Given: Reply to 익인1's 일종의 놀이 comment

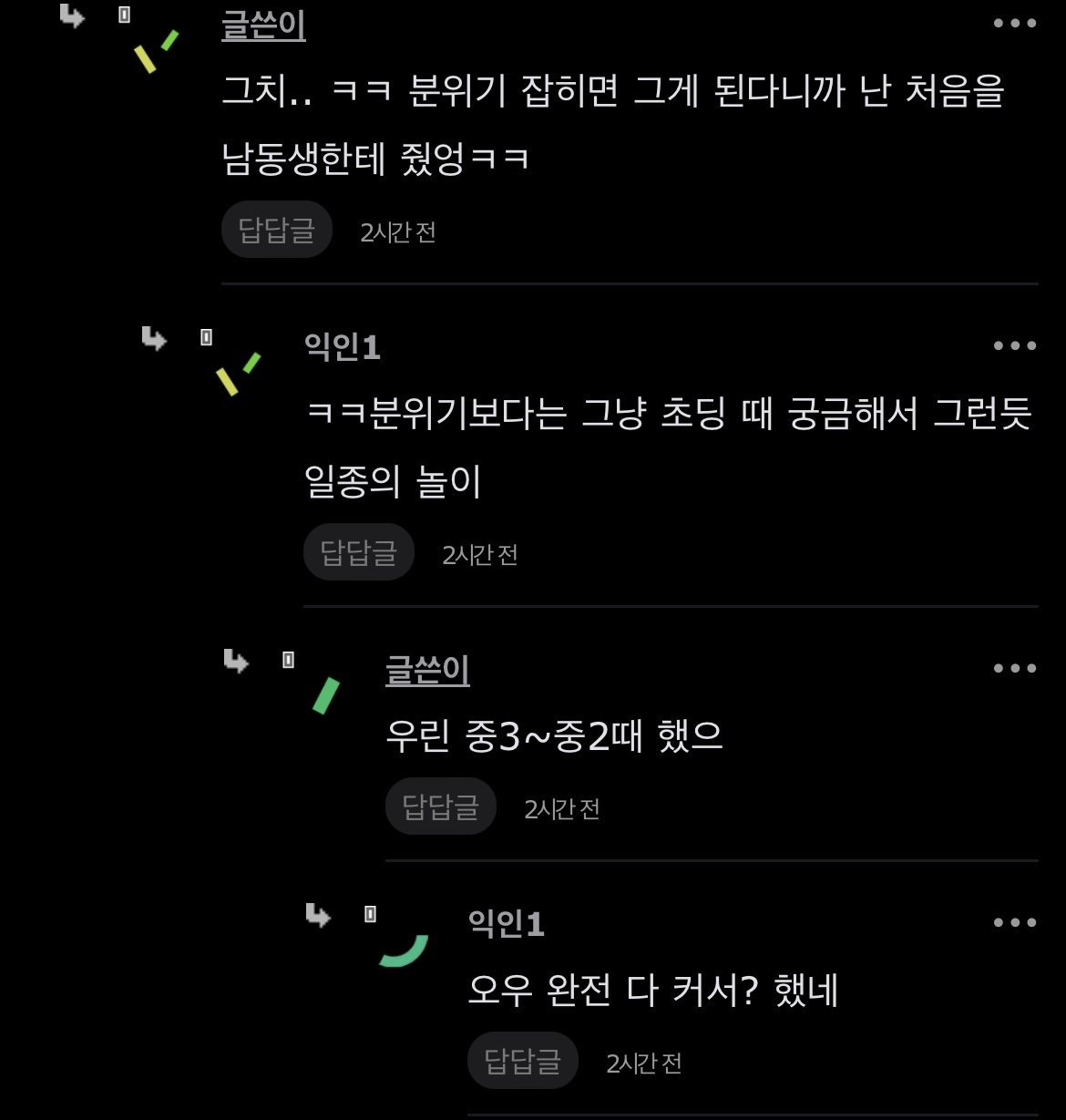Looking at the screenshot, I should 359,552.
